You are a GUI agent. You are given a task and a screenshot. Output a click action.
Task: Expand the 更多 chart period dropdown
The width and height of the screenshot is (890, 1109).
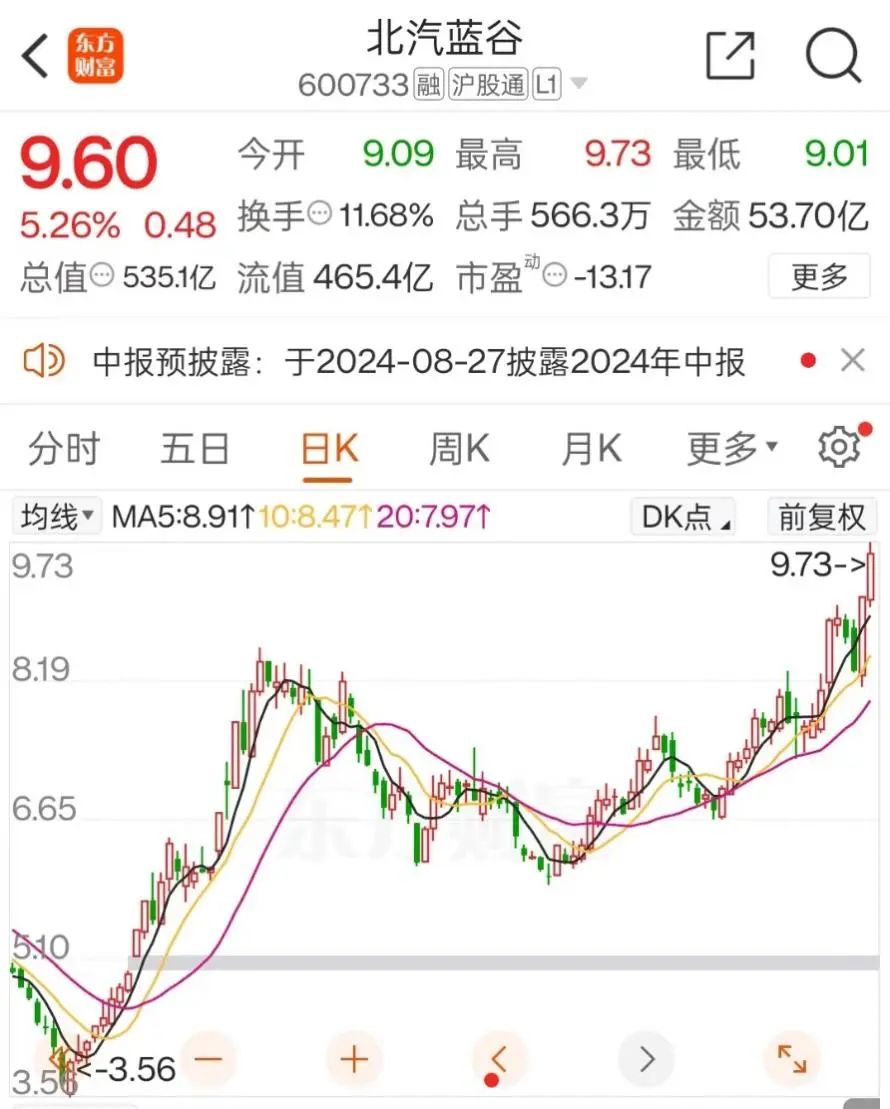coord(727,448)
